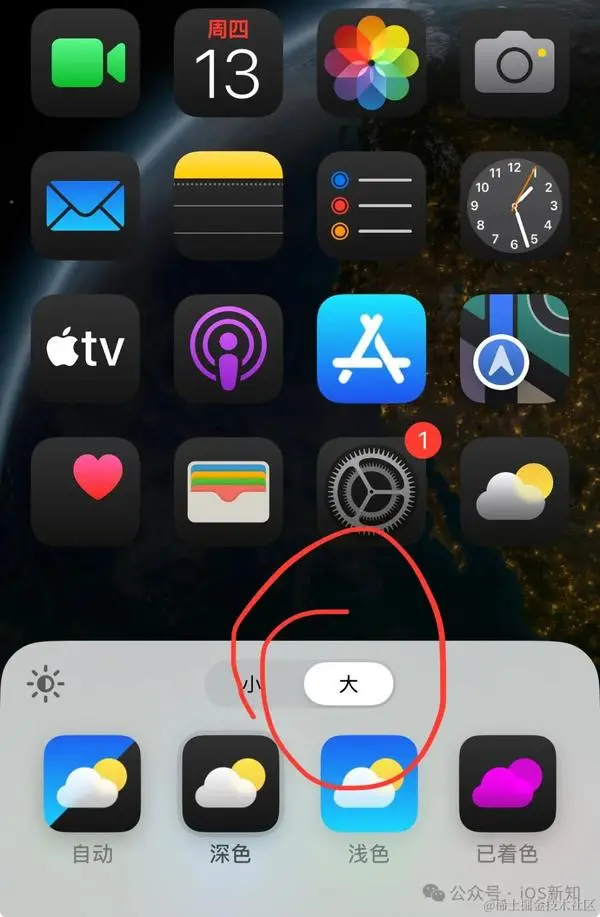Viewport: 600px width, 917px height.
Task: Launch the Notes app
Action: coord(229,205)
